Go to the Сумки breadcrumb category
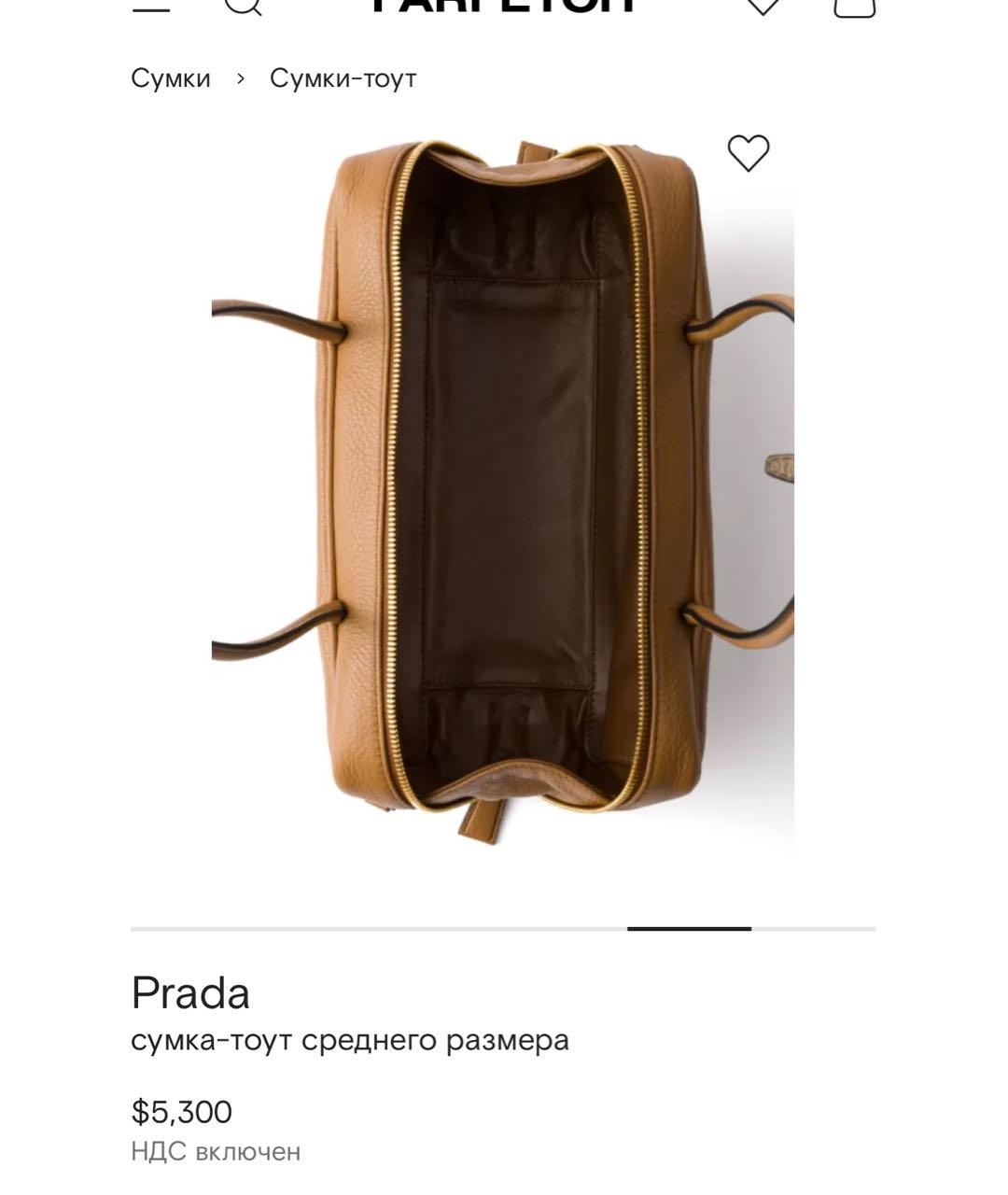The width and height of the screenshot is (1008, 1195). point(171,78)
